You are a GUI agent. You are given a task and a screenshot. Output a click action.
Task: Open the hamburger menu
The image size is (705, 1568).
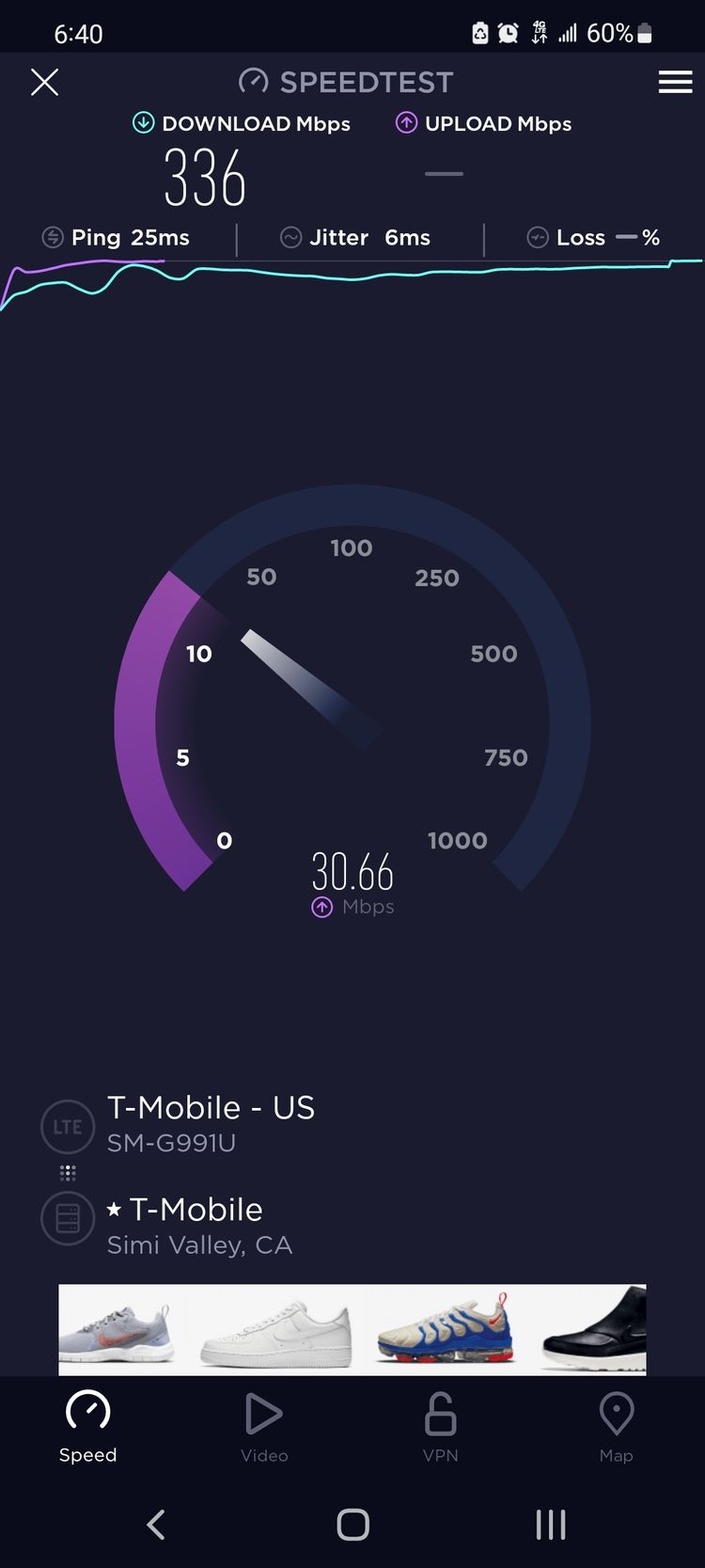675,82
